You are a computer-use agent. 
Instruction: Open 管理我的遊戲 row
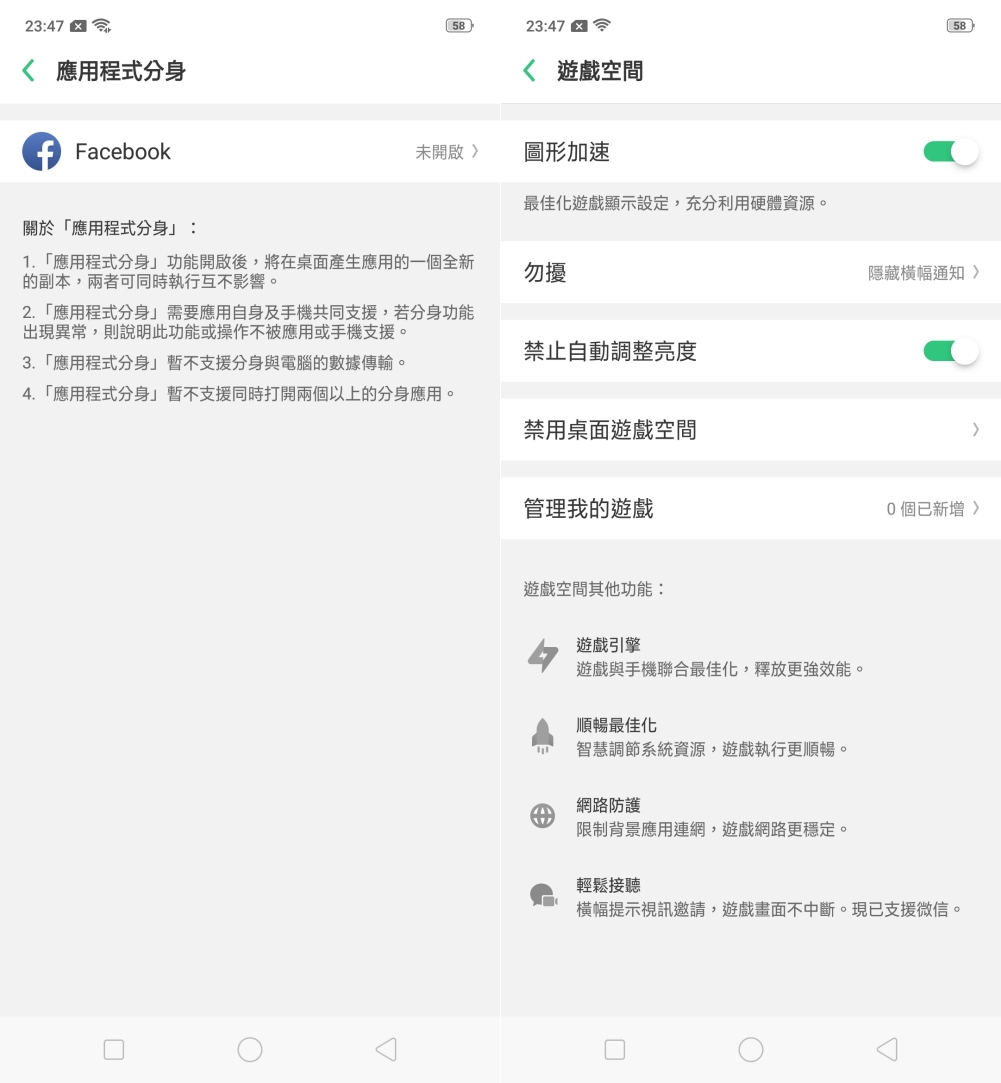(750, 509)
